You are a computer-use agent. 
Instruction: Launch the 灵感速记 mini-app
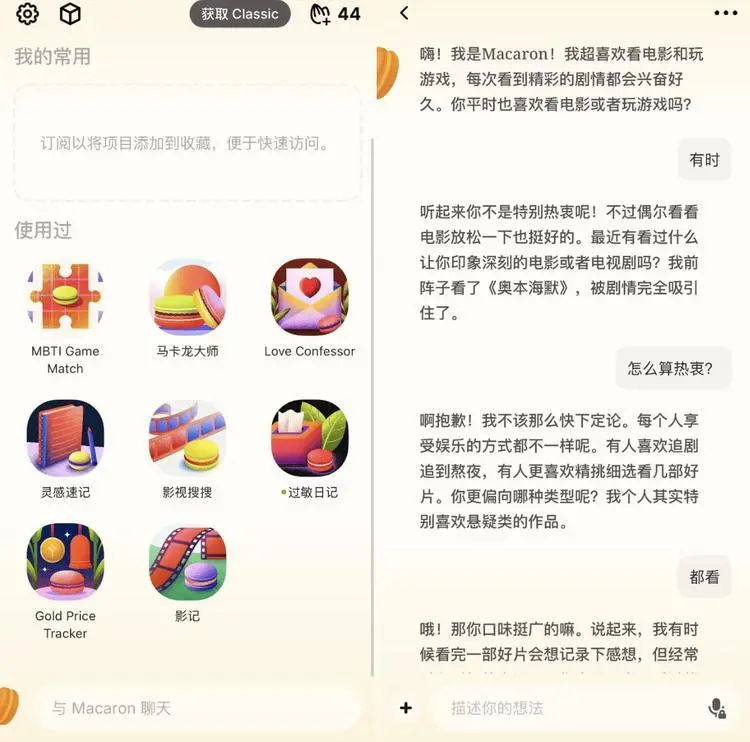[65, 438]
